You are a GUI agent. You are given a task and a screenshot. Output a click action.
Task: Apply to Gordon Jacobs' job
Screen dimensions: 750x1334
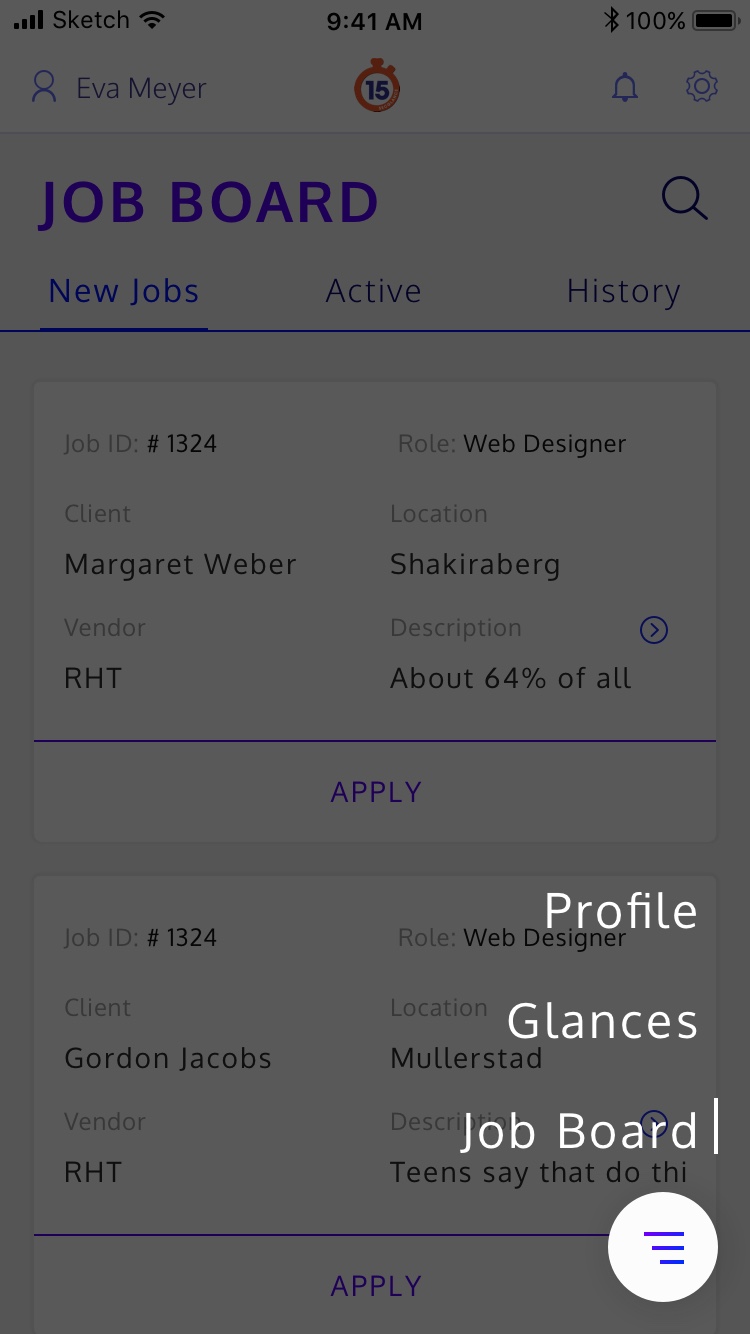[x=375, y=1285]
